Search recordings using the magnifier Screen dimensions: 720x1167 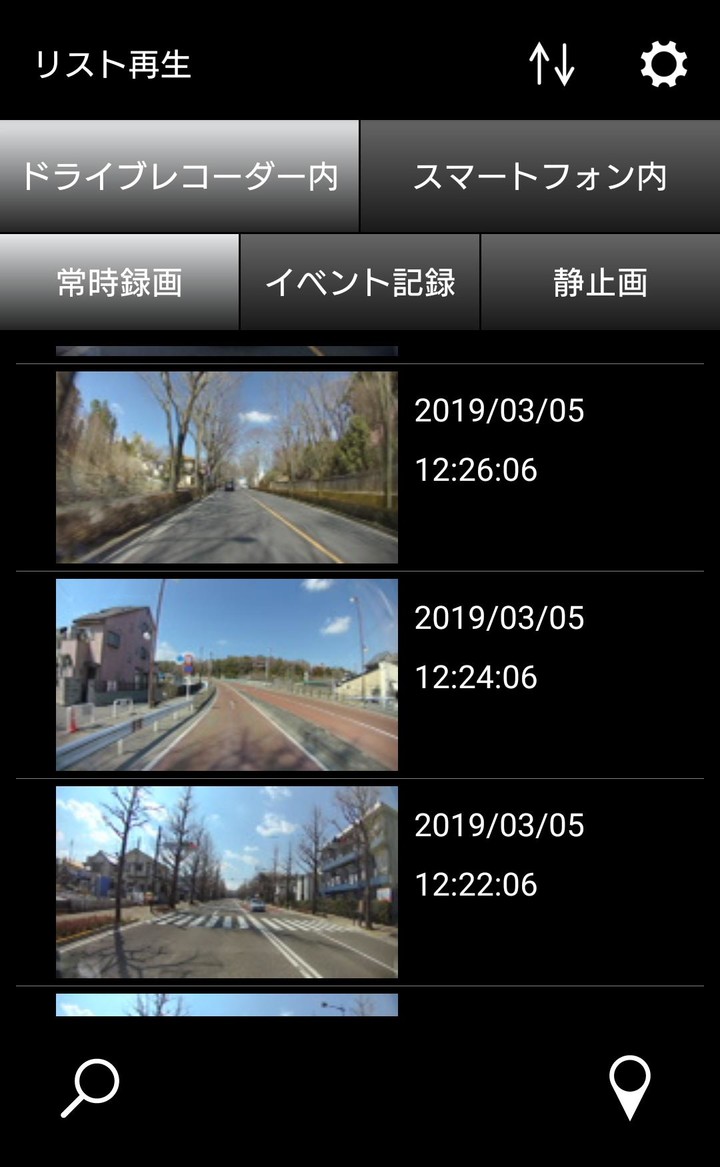(86, 1090)
